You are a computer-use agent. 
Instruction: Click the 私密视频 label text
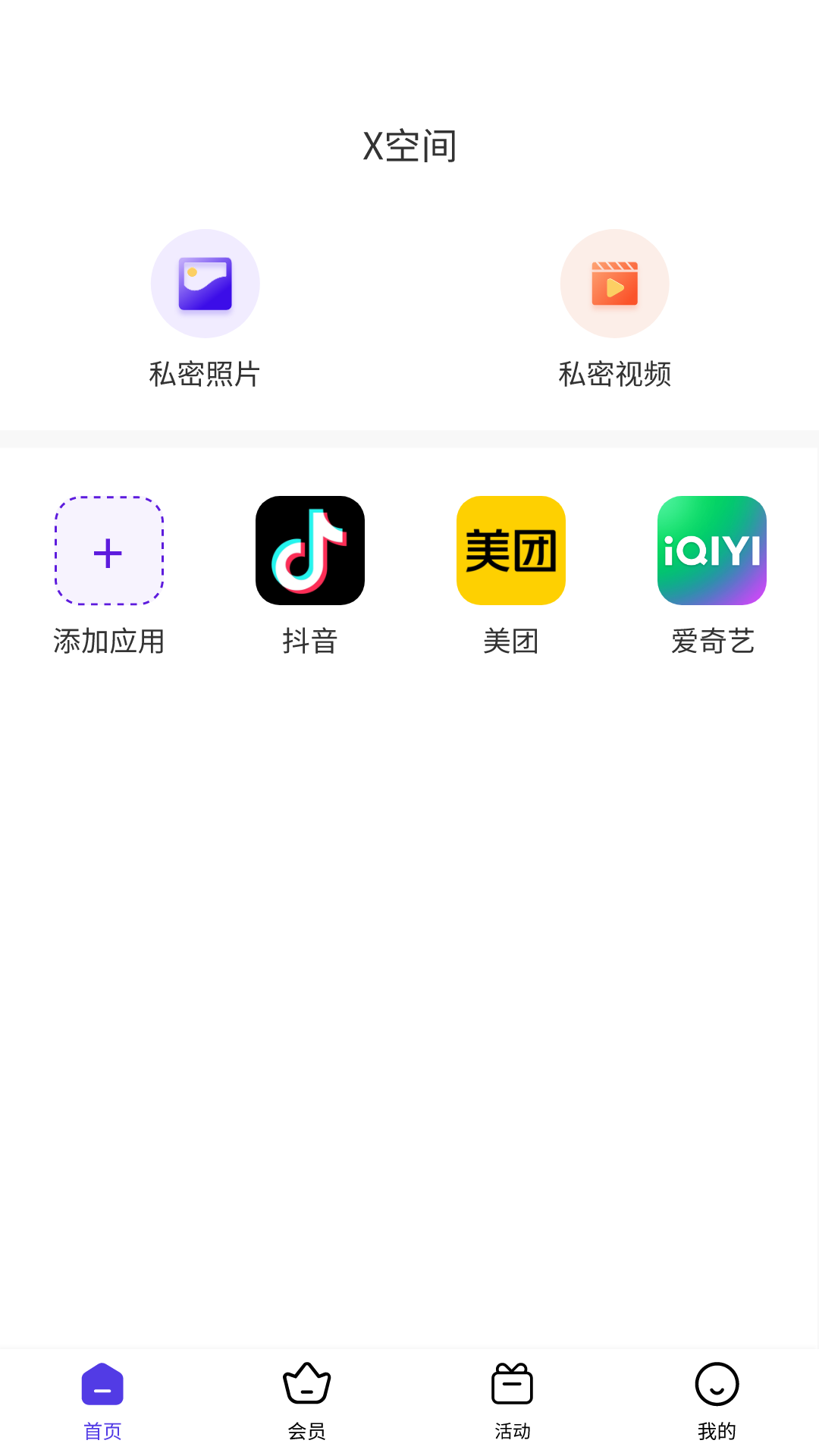point(614,373)
